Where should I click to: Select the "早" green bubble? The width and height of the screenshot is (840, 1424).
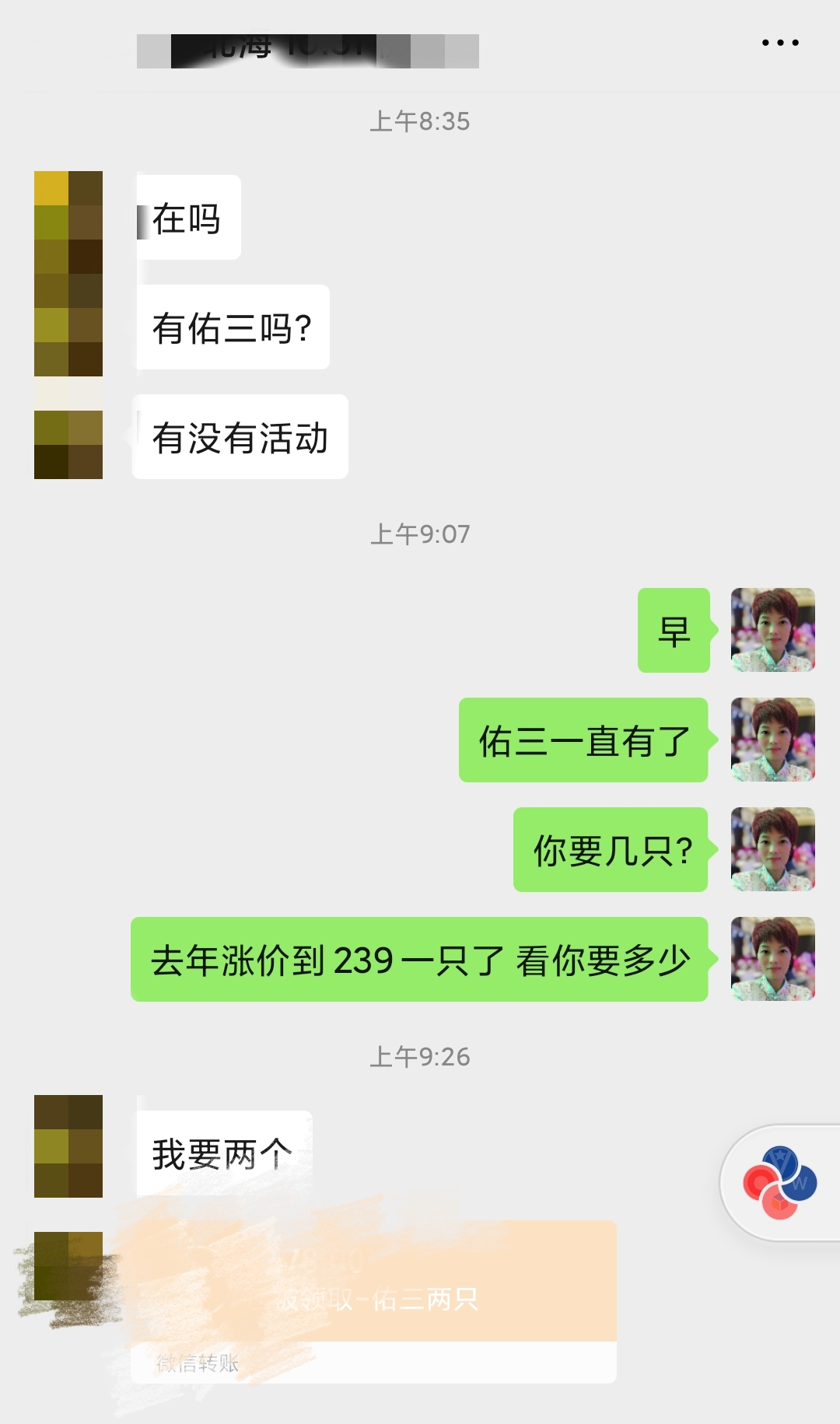click(x=673, y=631)
